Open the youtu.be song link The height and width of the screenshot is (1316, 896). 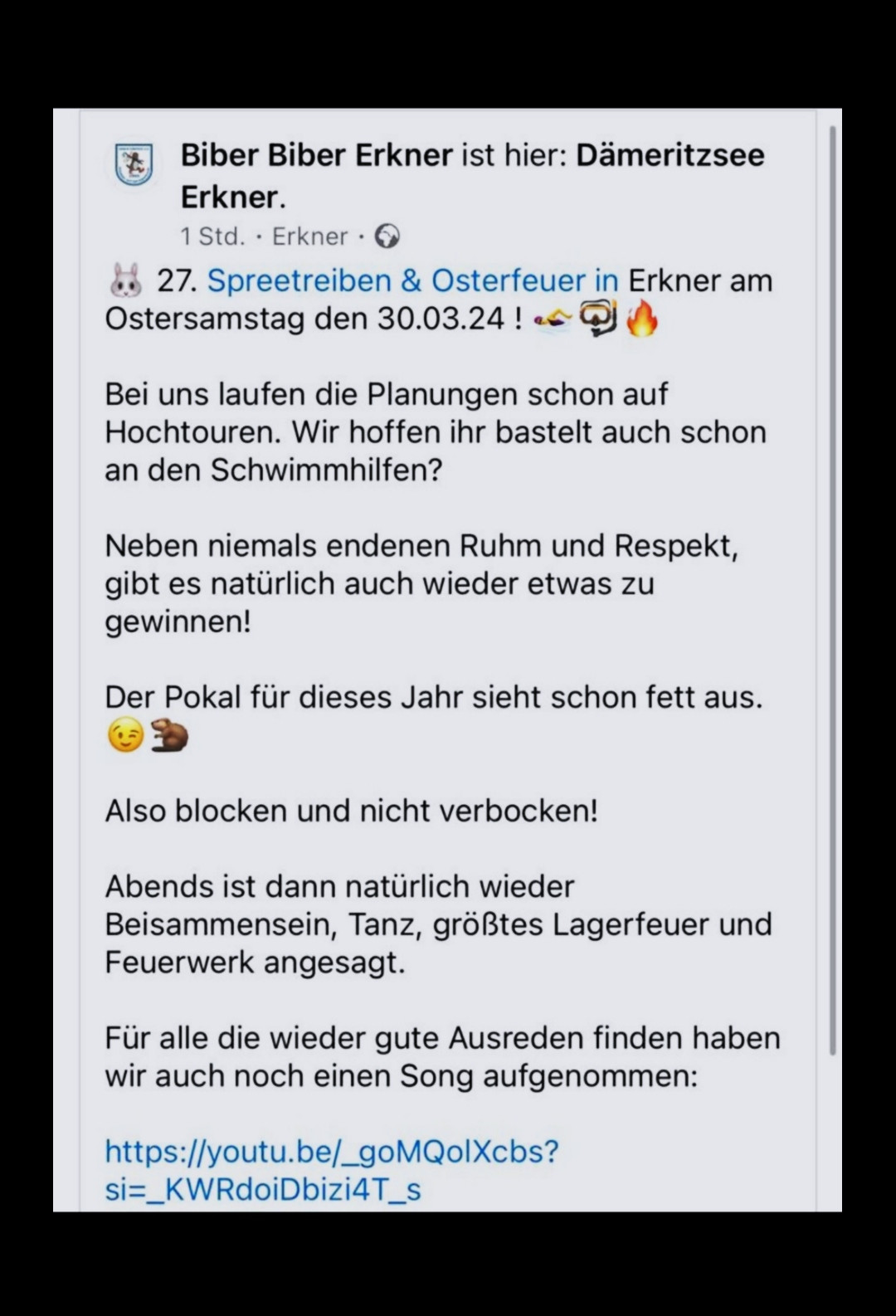[x=332, y=1152]
